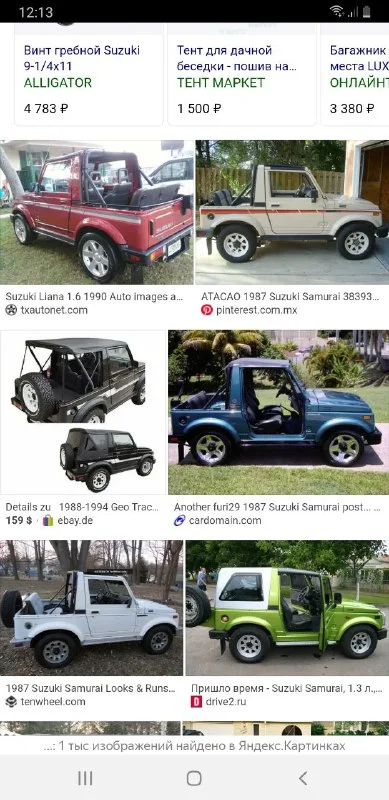Open the blue Samurai image from cardomain.com
The width and height of the screenshot is (389, 800).
pyautogui.click(x=279, y=412)
